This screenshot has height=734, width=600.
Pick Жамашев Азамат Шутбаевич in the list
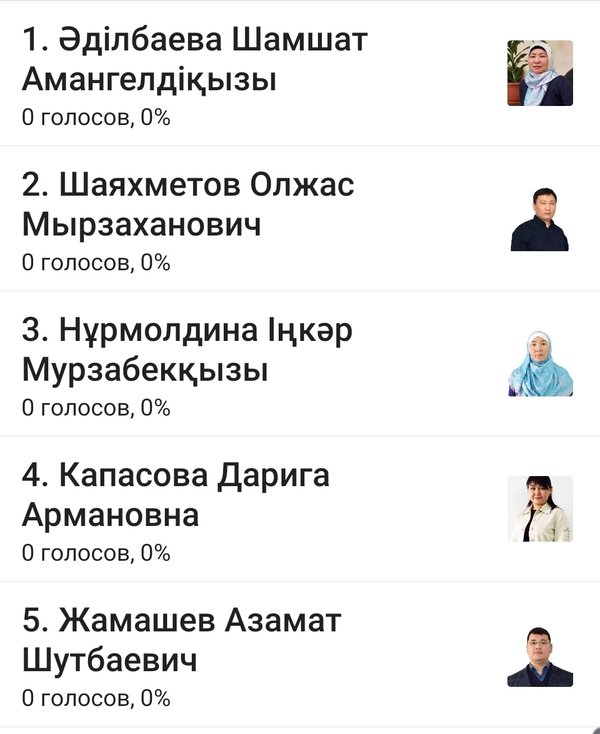pos(181,641)
